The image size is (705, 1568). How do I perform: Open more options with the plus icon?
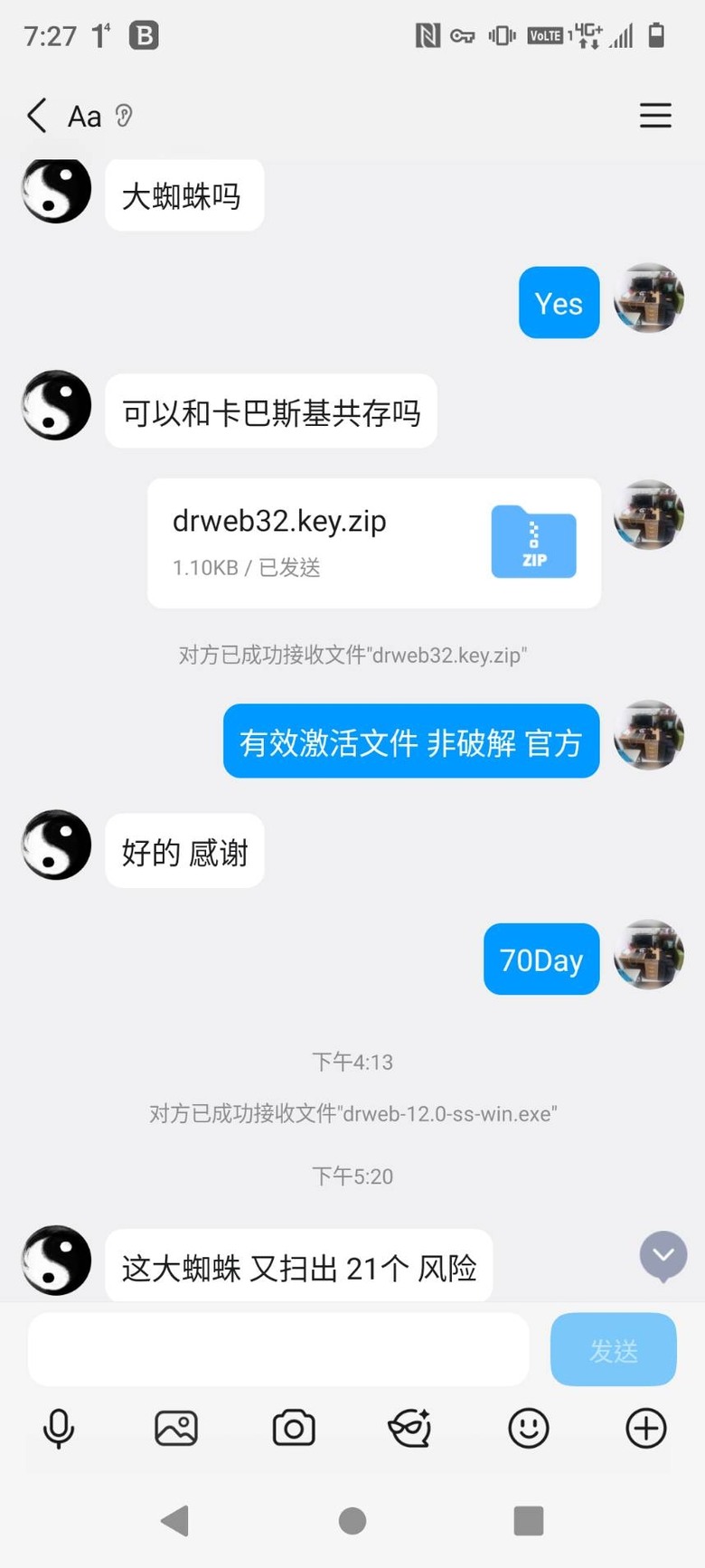(646, 1429)
